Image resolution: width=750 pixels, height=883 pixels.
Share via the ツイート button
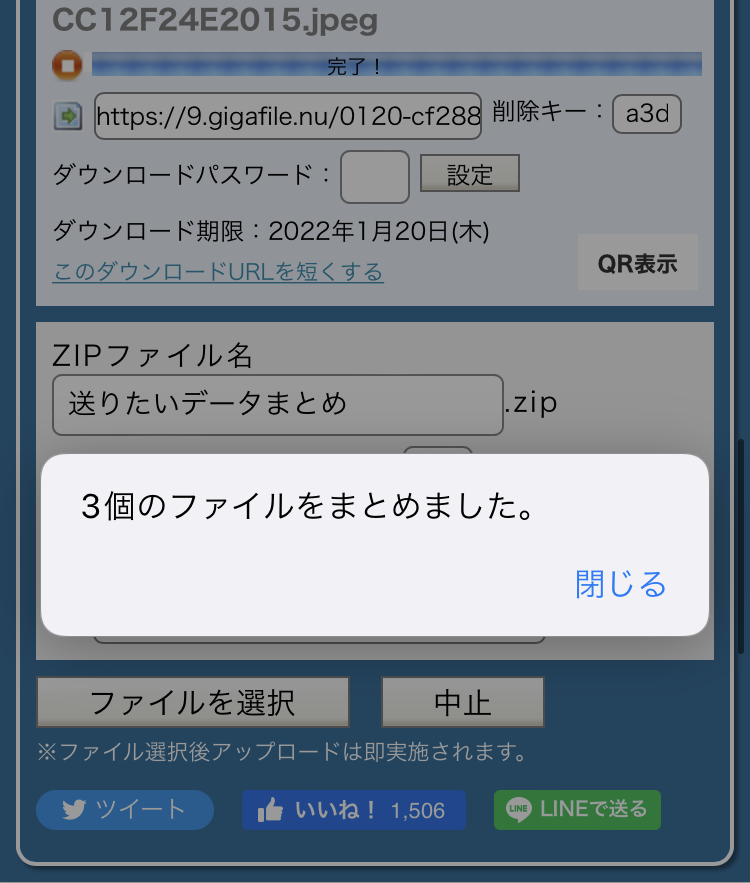tap(125, 809)
